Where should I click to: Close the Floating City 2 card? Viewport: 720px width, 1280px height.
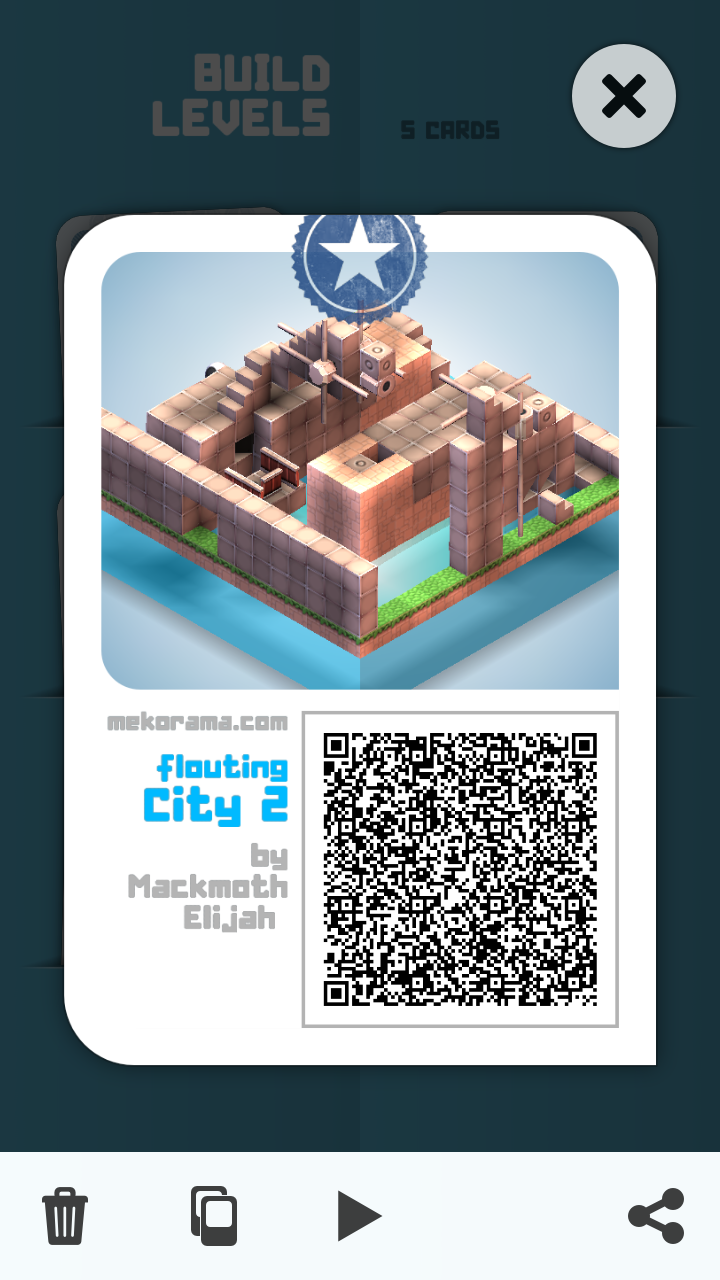point(624,96)
